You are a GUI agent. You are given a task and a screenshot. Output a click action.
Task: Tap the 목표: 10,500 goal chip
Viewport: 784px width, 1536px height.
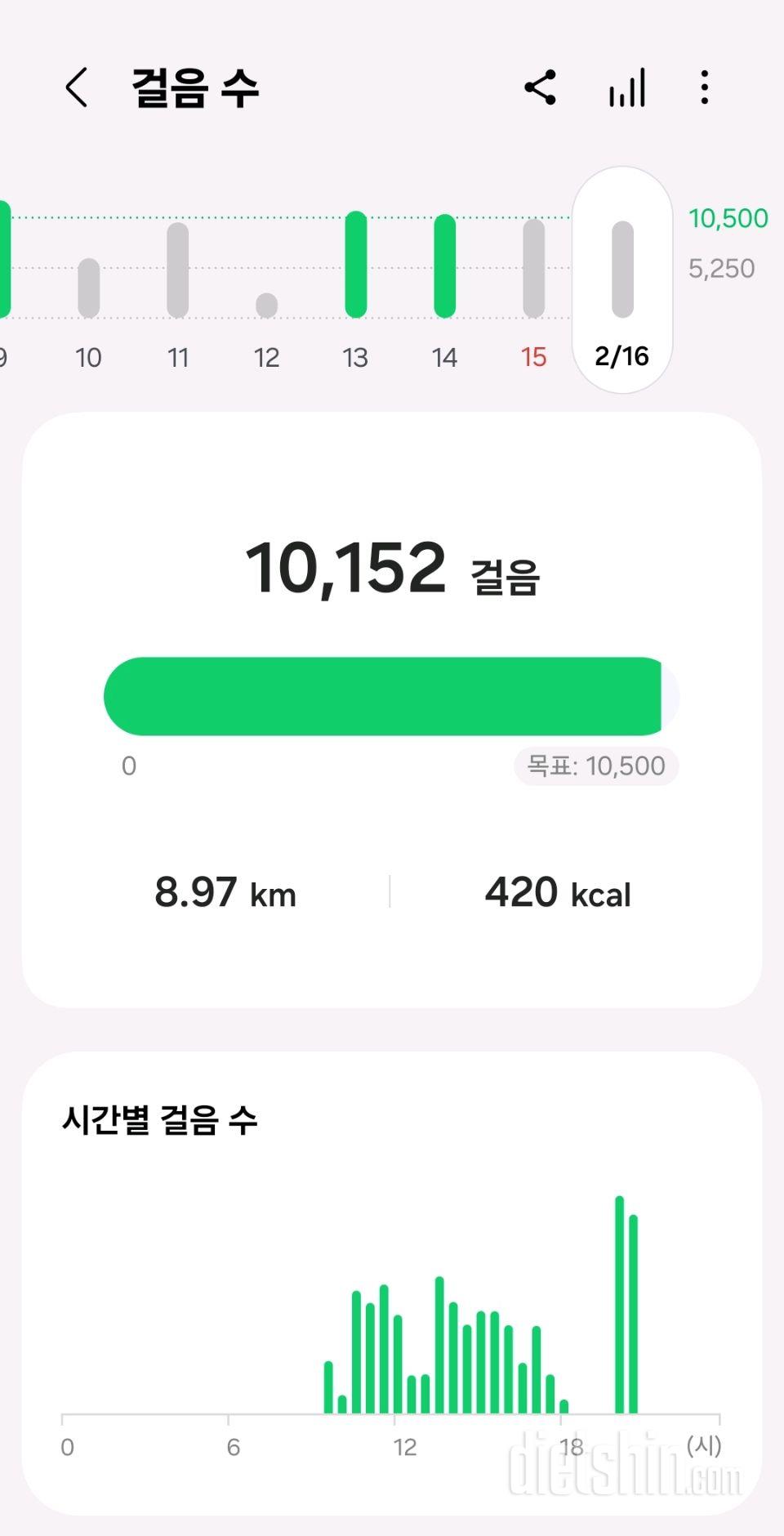click(x=595, y=766)
